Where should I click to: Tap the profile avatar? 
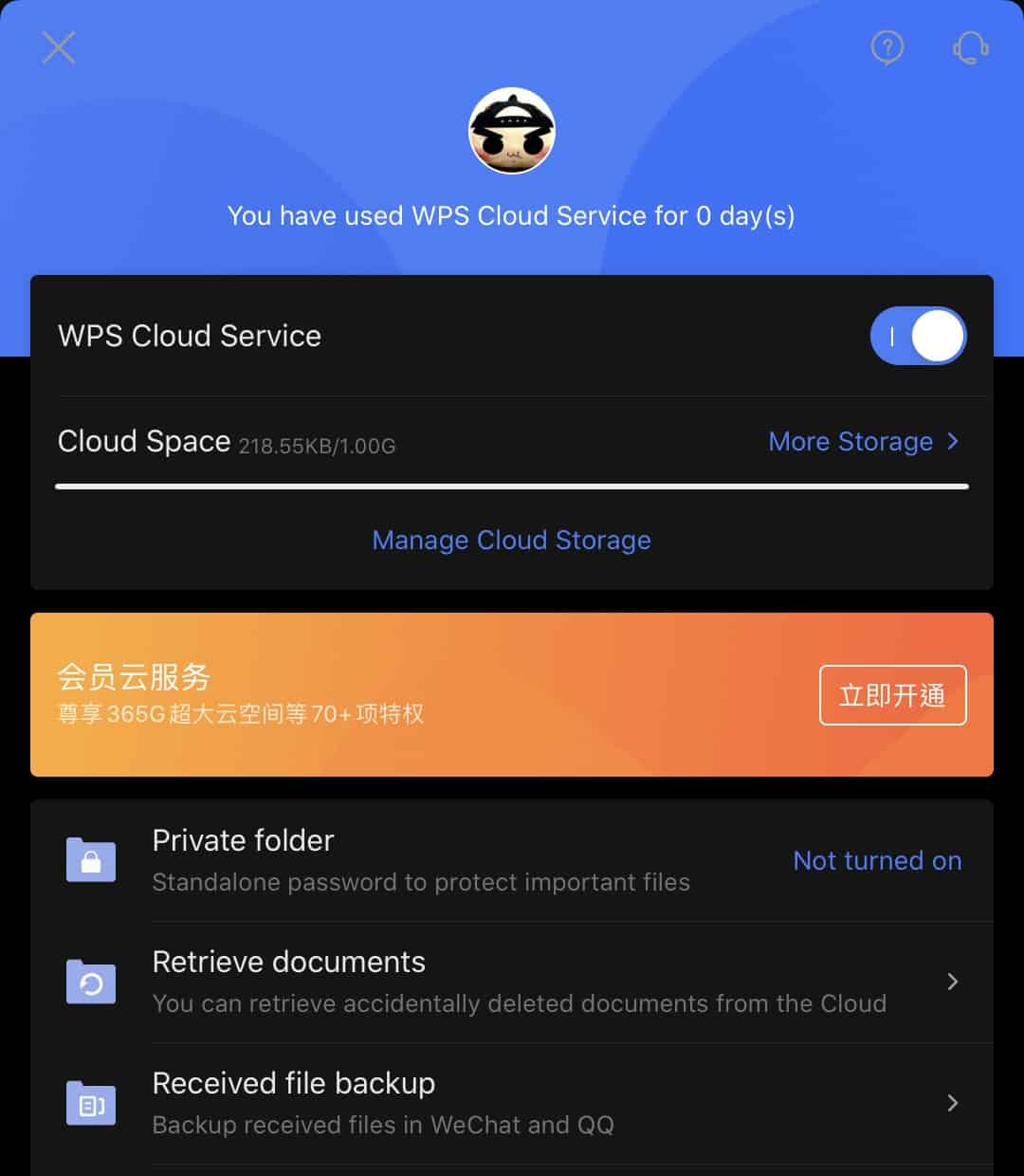512,132
